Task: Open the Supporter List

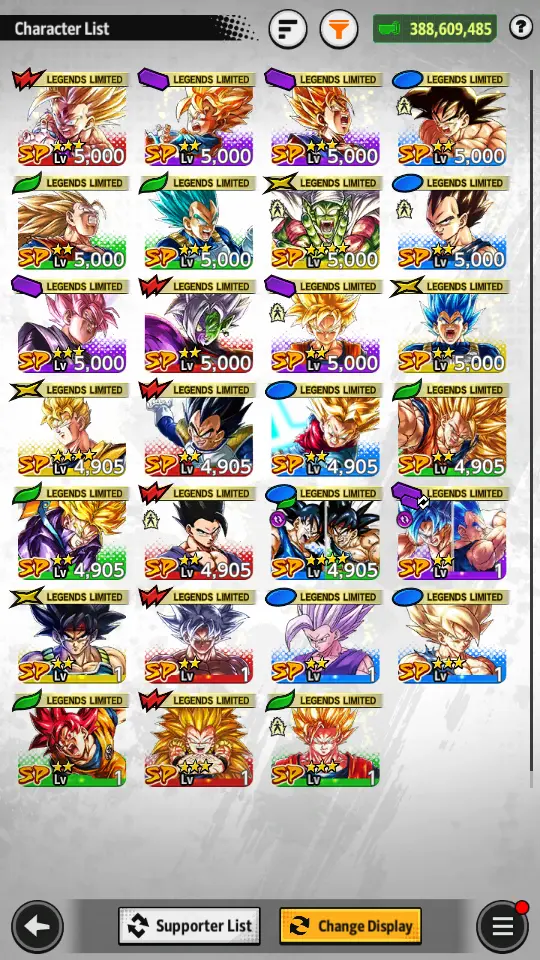Action: pyautogui.click(x=189, y=926)
